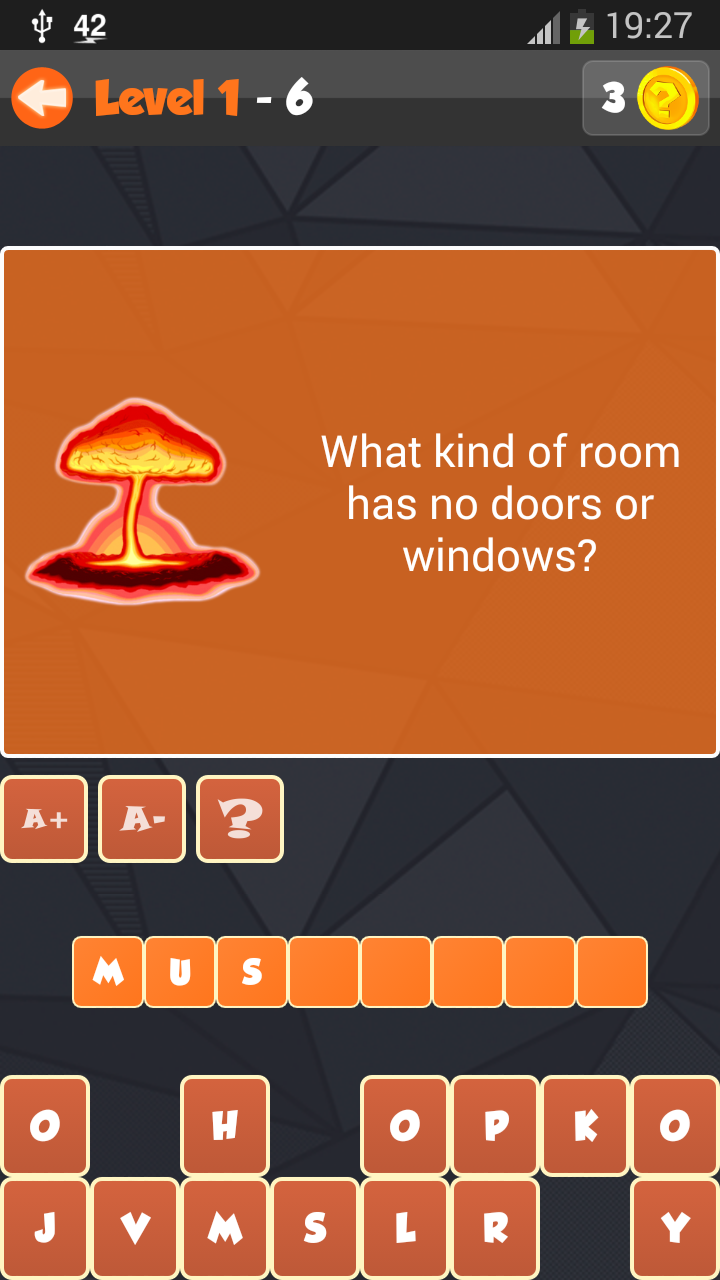This screenshot has height=1280, width=720.
Task: Select the letter H tile
Action: (225, 1126)
